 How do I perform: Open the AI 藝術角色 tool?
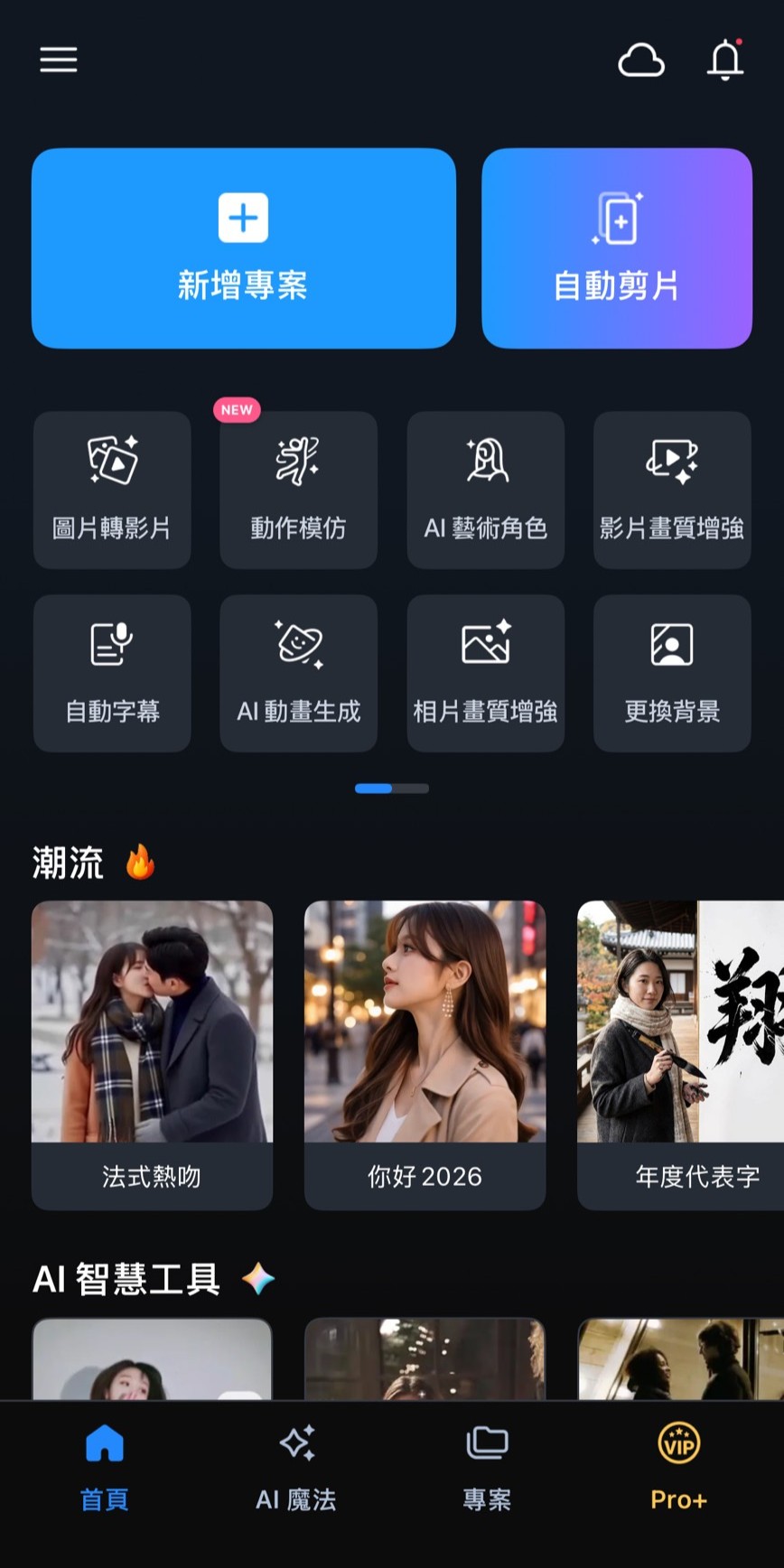point(486,490)
